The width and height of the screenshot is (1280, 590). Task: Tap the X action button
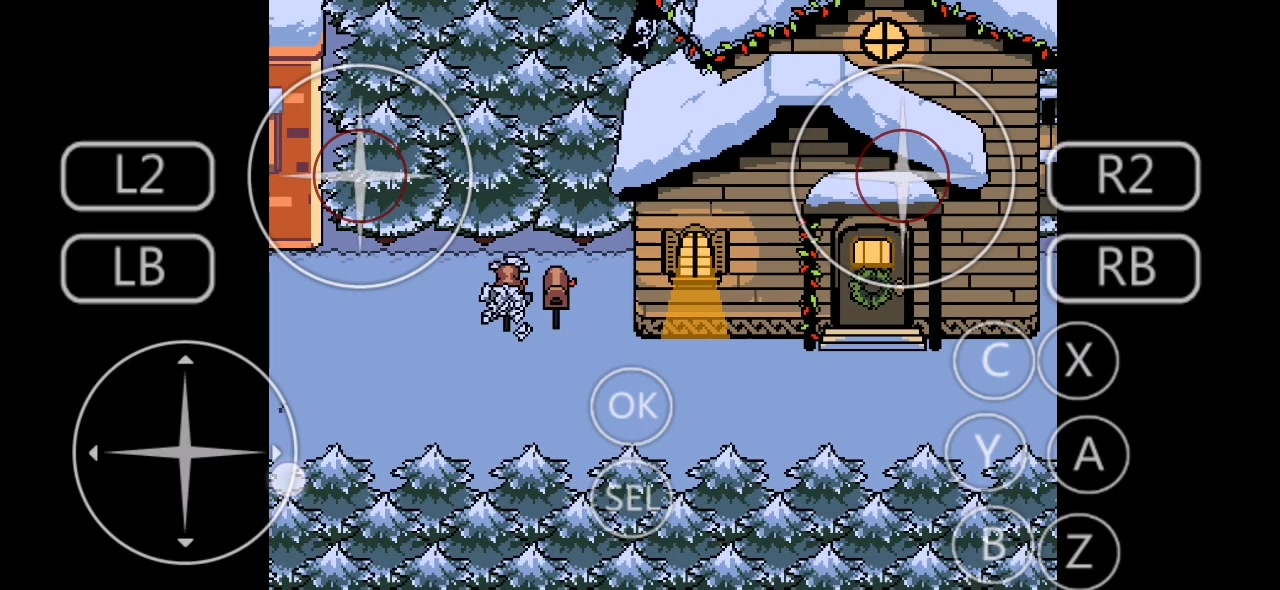1078,361
